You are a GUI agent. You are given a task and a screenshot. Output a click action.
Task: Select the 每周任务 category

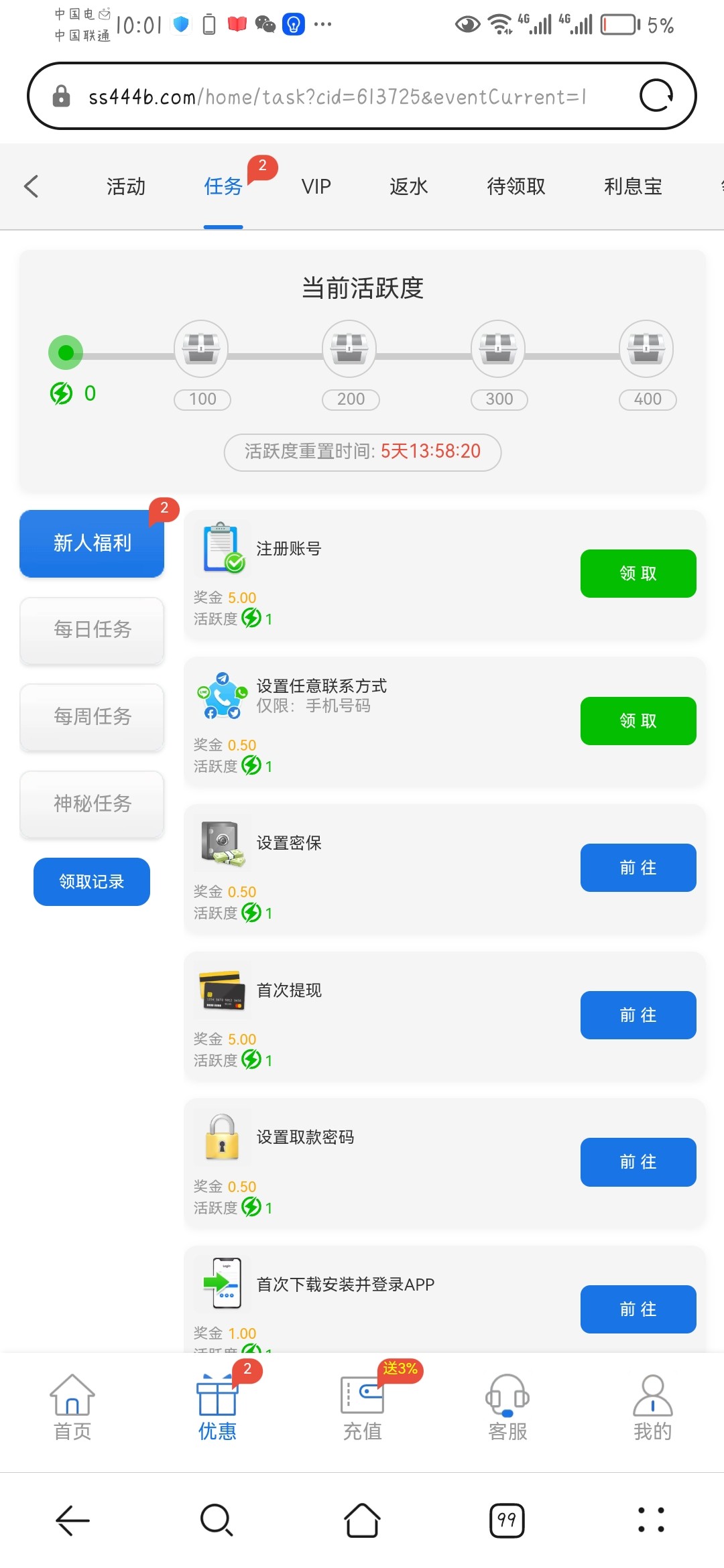pyautogui.click(x=92, y=717)
